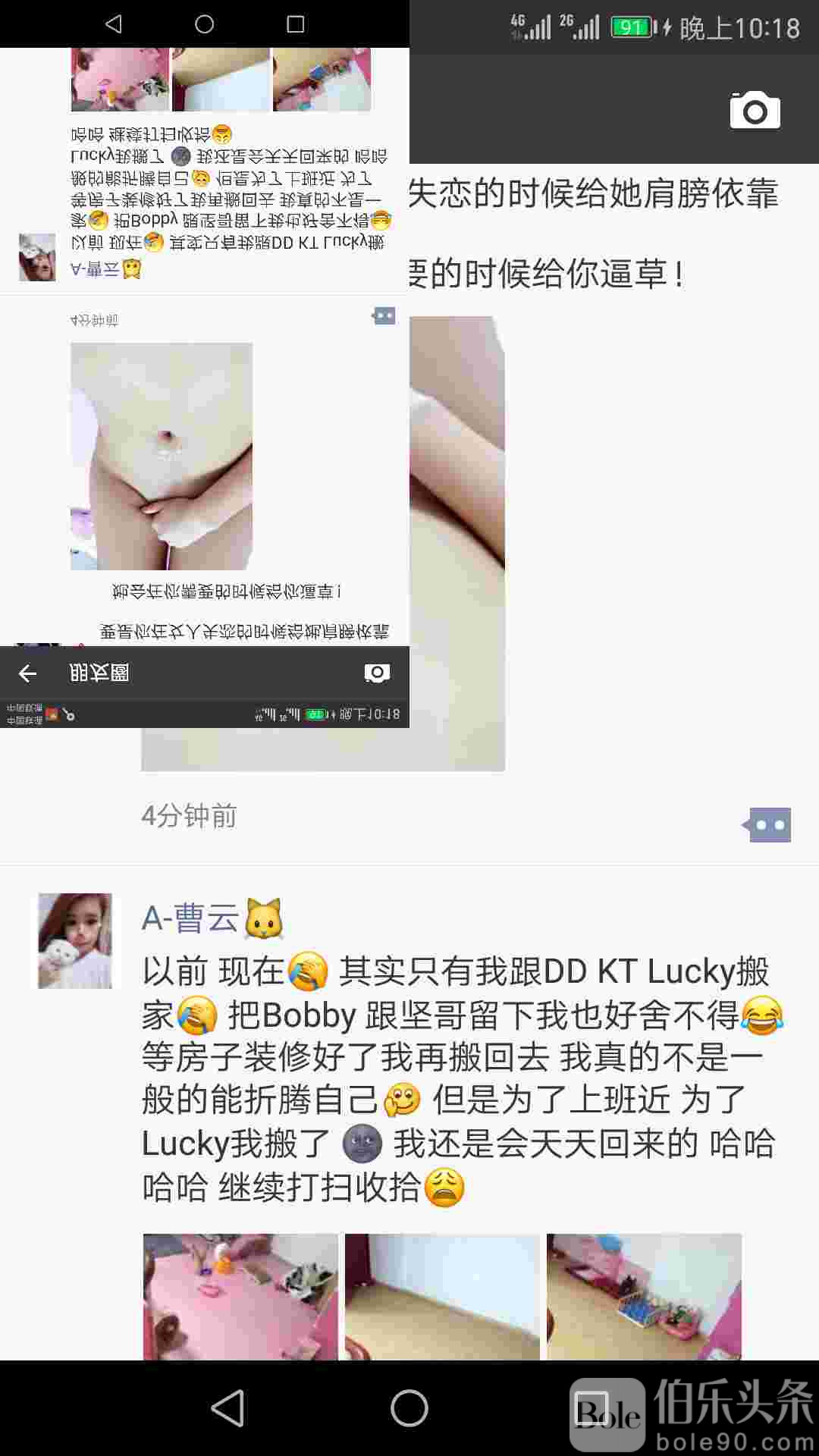Return to the home screen

pyautogui.click(x=409, y=1408)
